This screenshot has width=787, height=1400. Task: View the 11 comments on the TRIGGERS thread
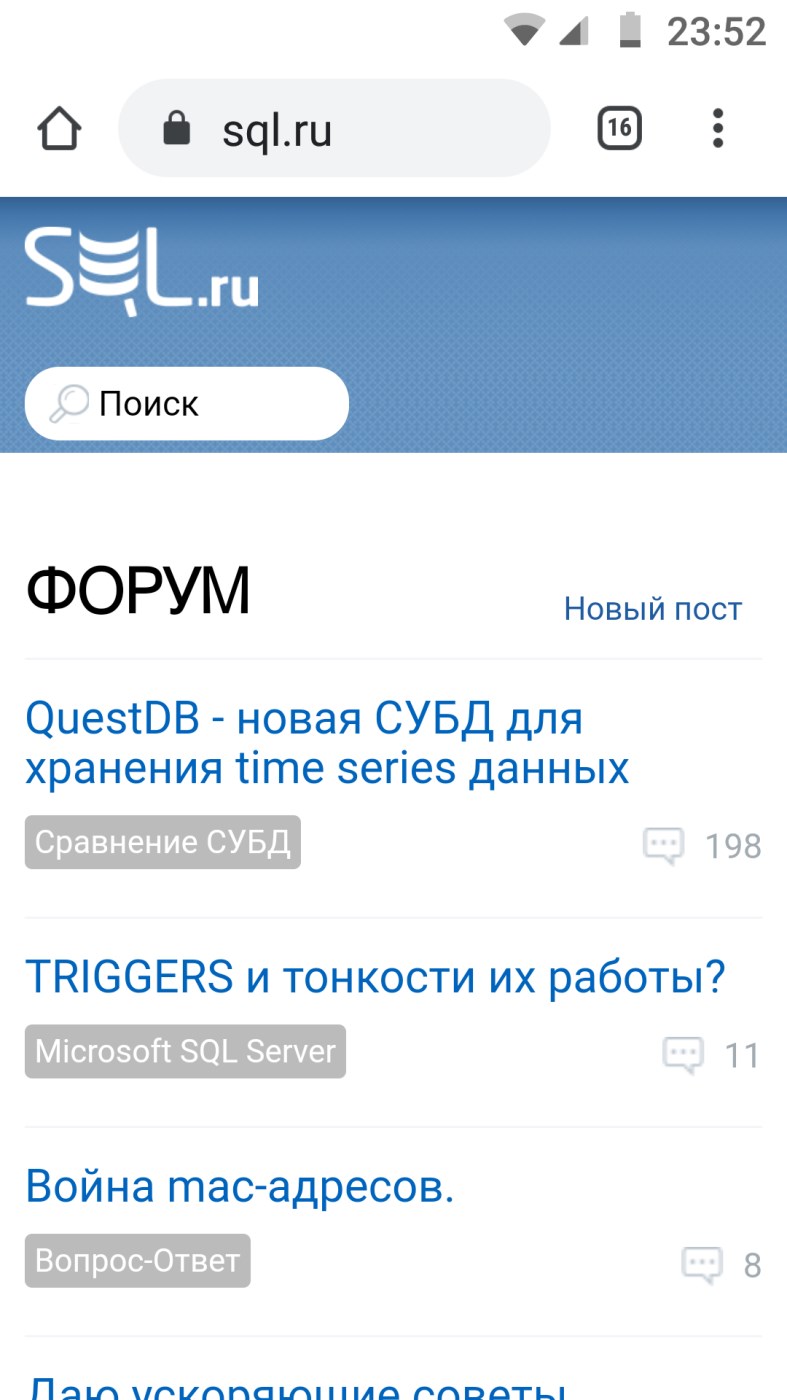[x=711, y=1055]
